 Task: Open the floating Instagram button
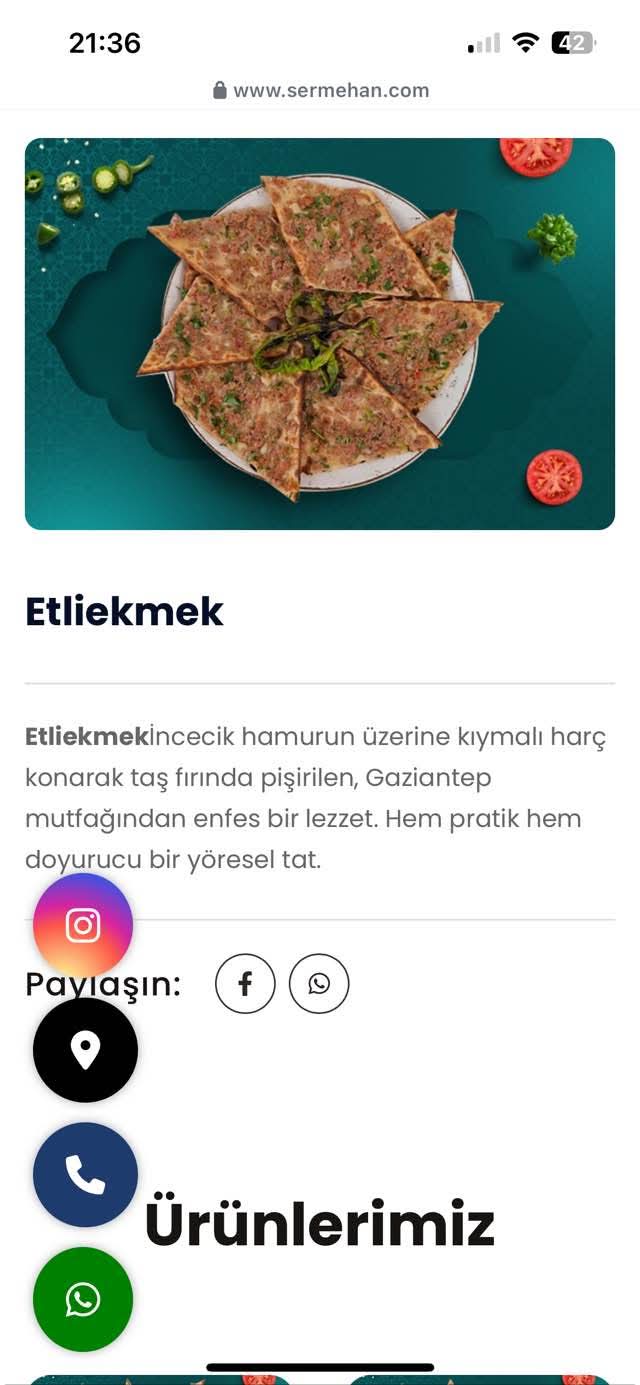coord(83,925)
